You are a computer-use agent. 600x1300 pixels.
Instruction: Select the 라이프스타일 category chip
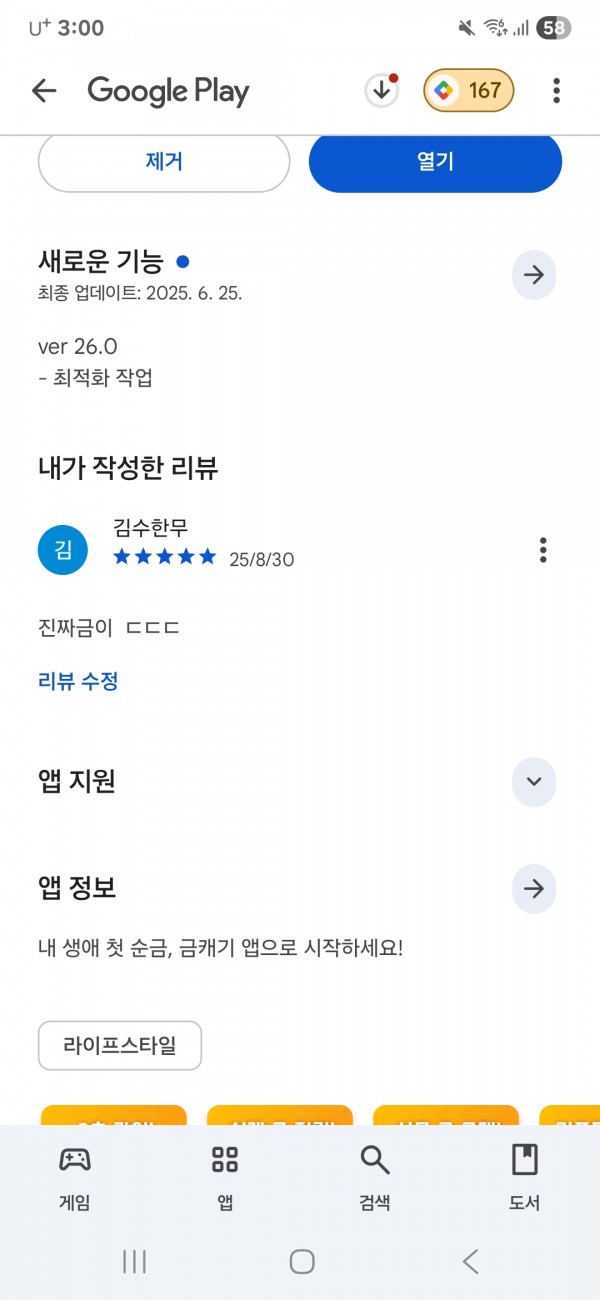120,1046
